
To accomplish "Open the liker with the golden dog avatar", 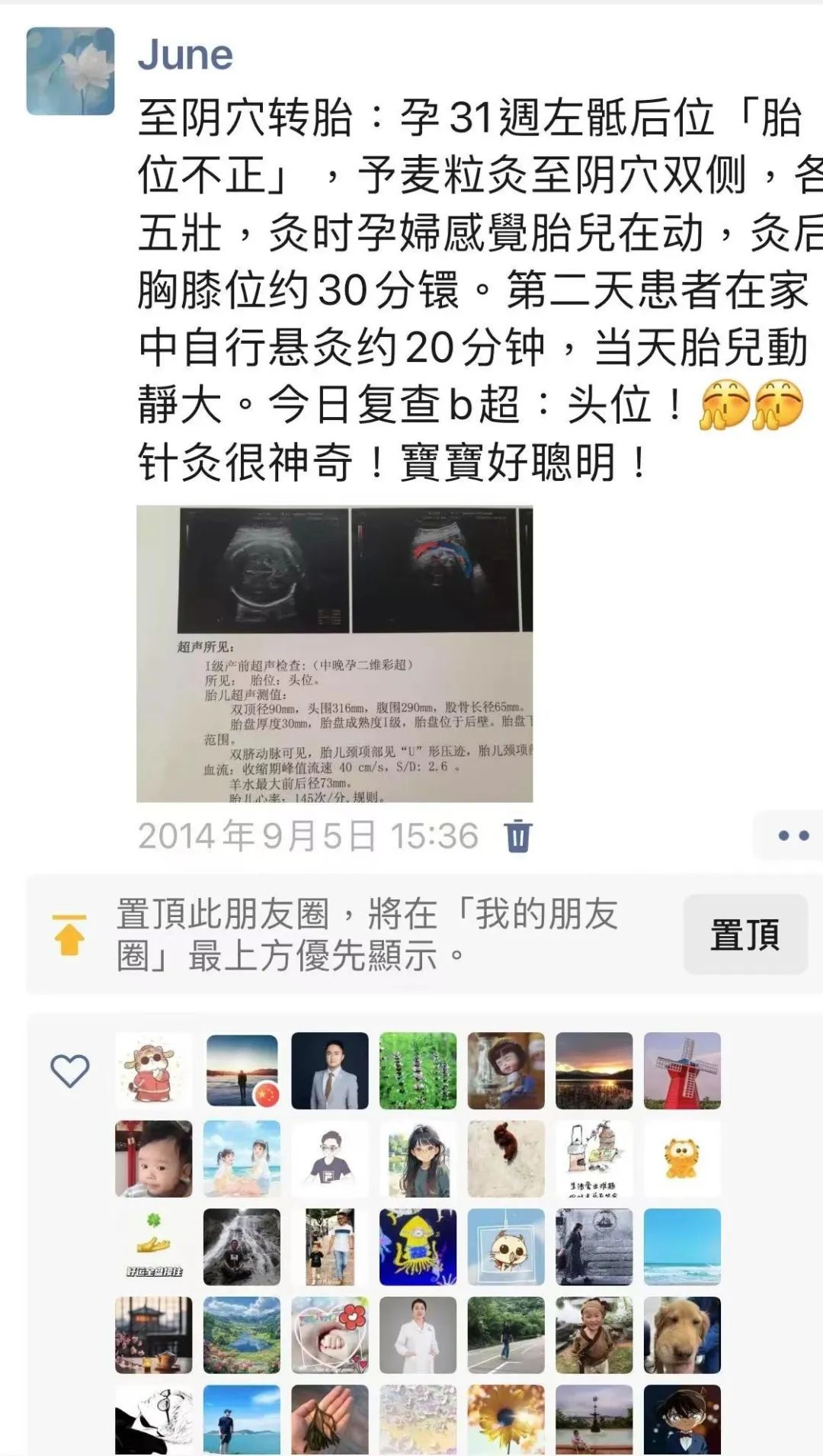I will pyautogui.click(x=682, y=1335).
